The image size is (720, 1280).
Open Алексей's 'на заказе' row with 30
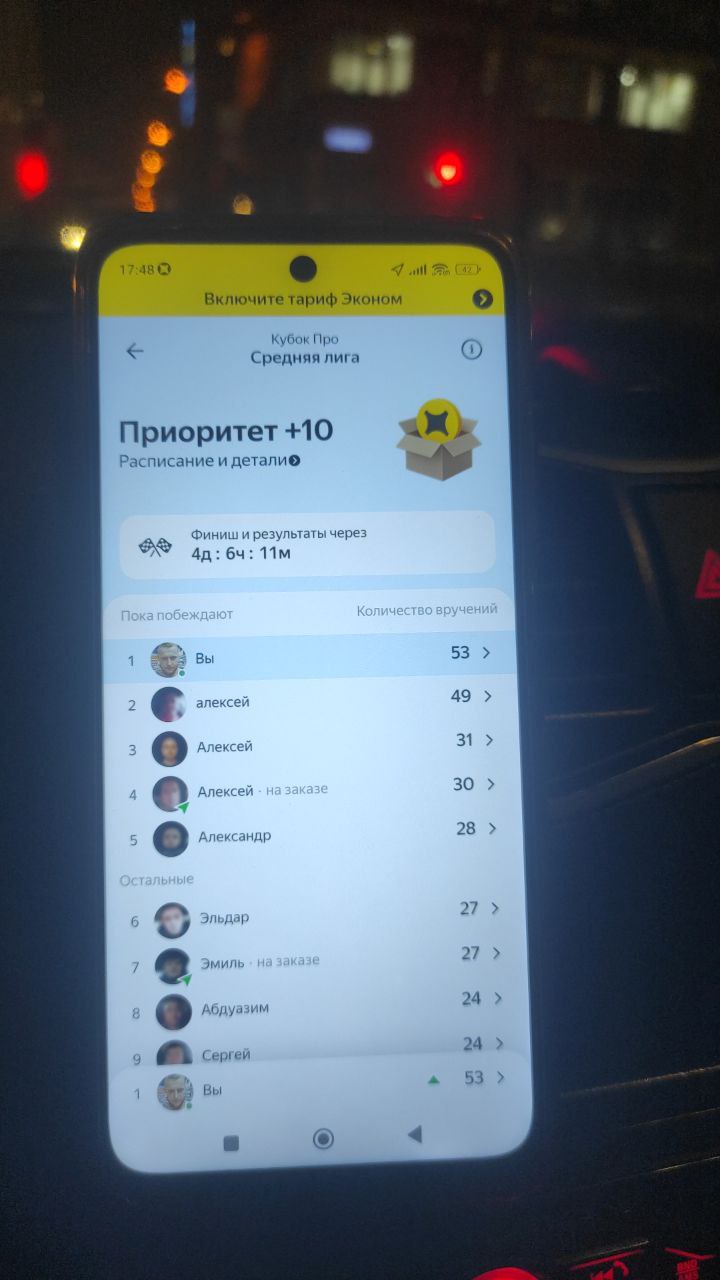tap(310, 790)
